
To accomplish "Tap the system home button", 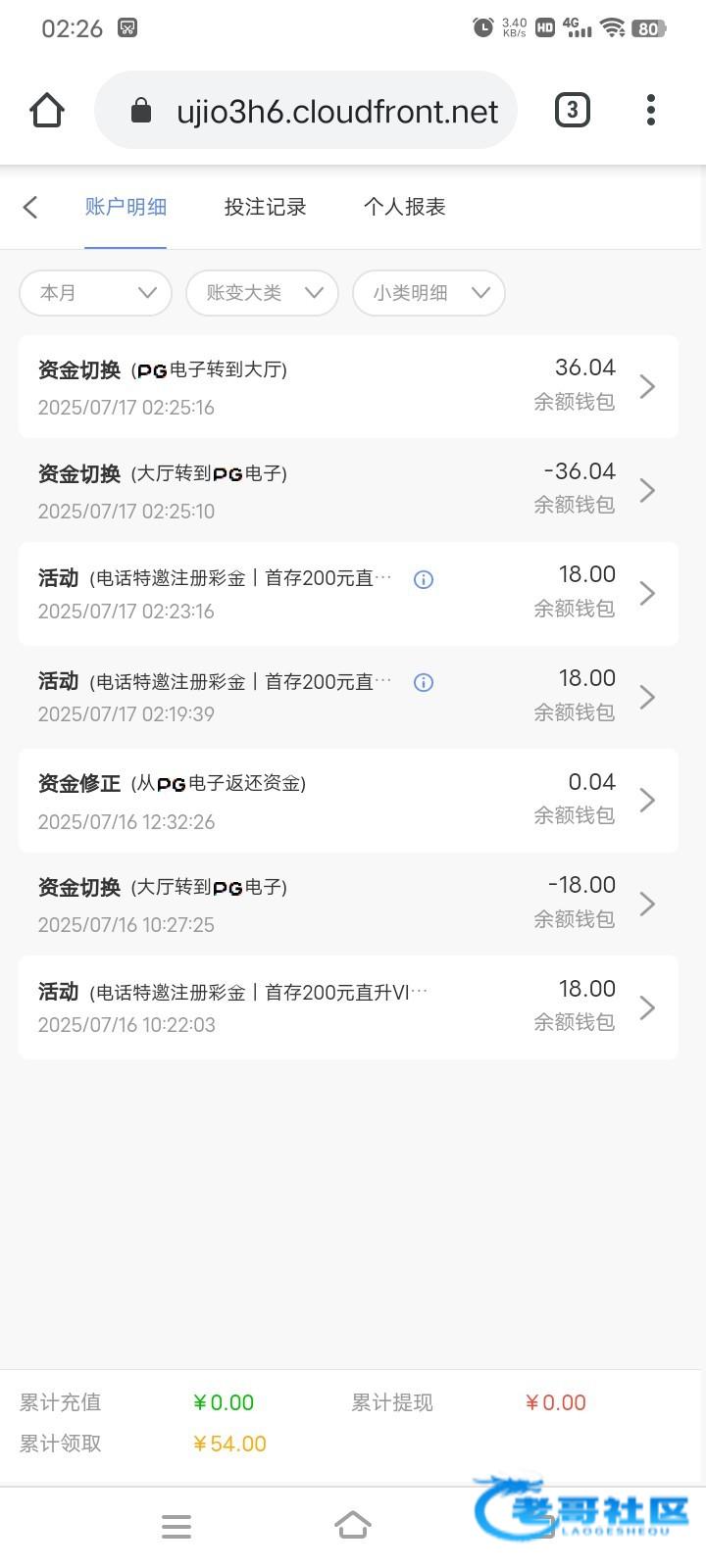I will point(353,1525).
